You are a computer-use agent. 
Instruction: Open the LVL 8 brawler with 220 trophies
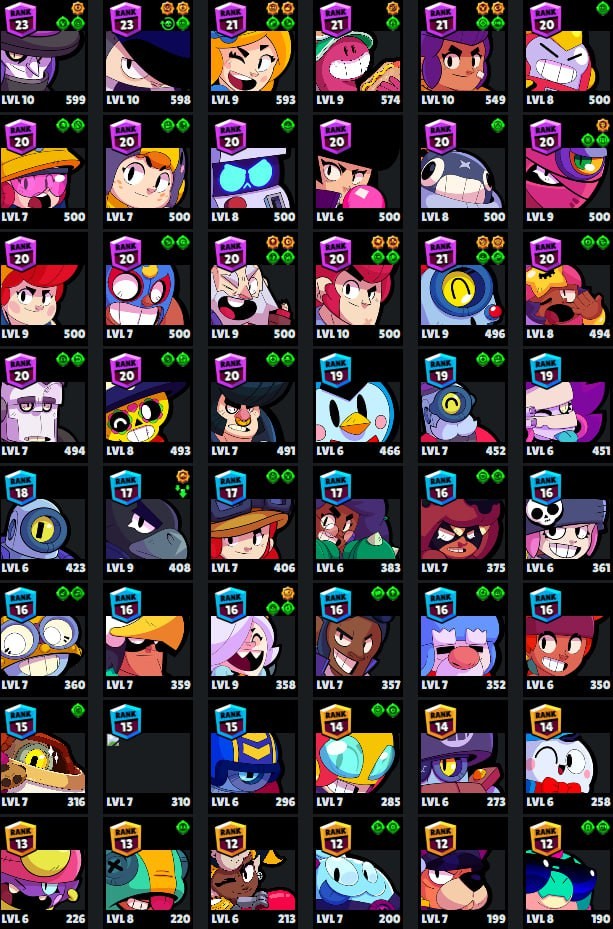click(x=148, y=873)
